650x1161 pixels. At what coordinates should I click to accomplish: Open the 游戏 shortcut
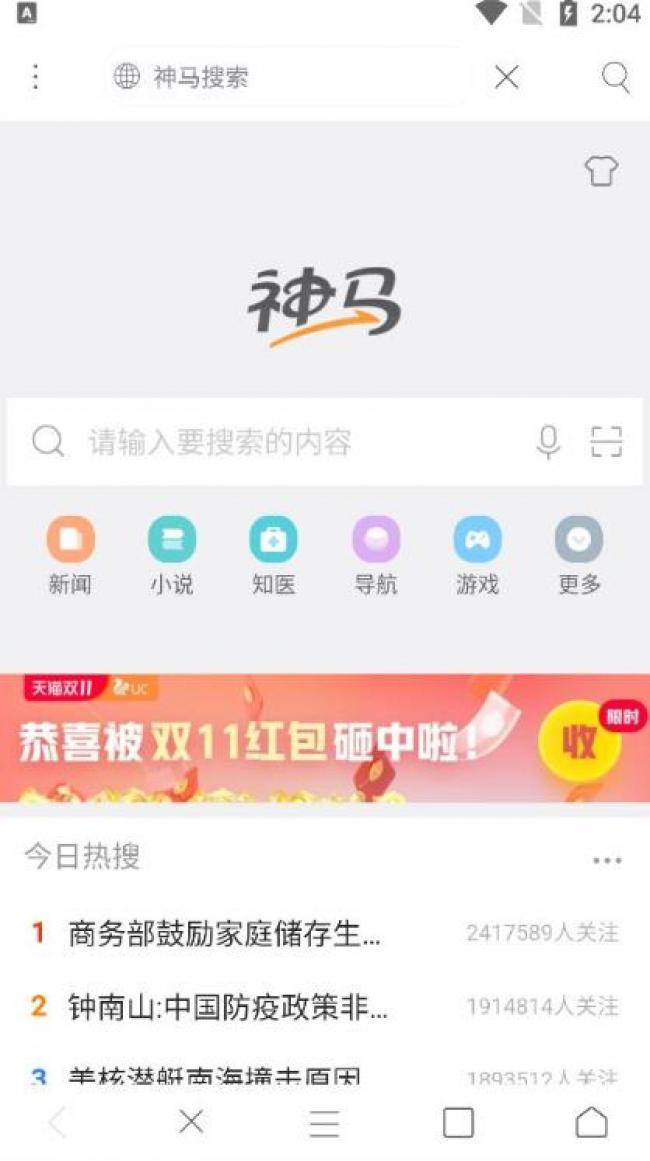(x=477, y=555)
